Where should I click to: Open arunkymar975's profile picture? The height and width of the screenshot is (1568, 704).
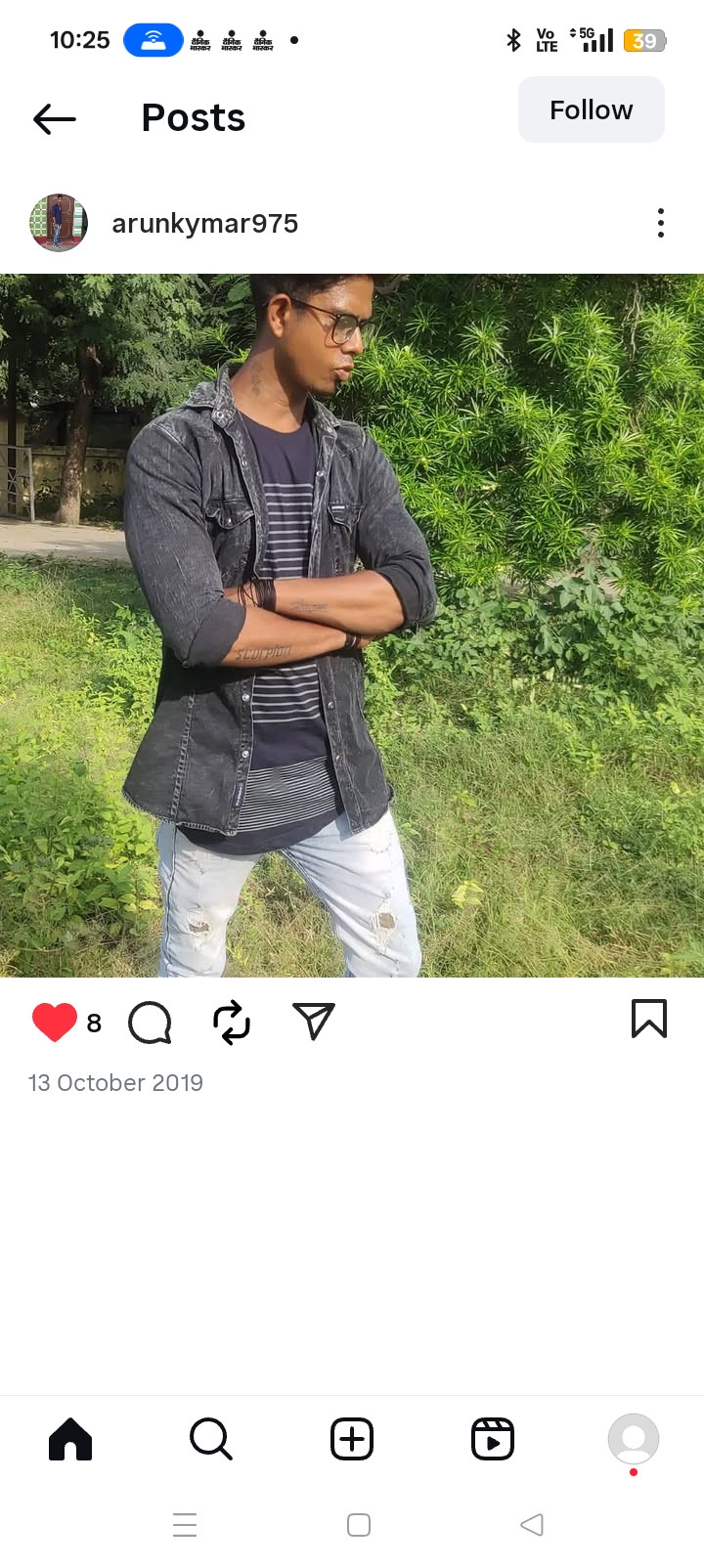pos(59,223)
